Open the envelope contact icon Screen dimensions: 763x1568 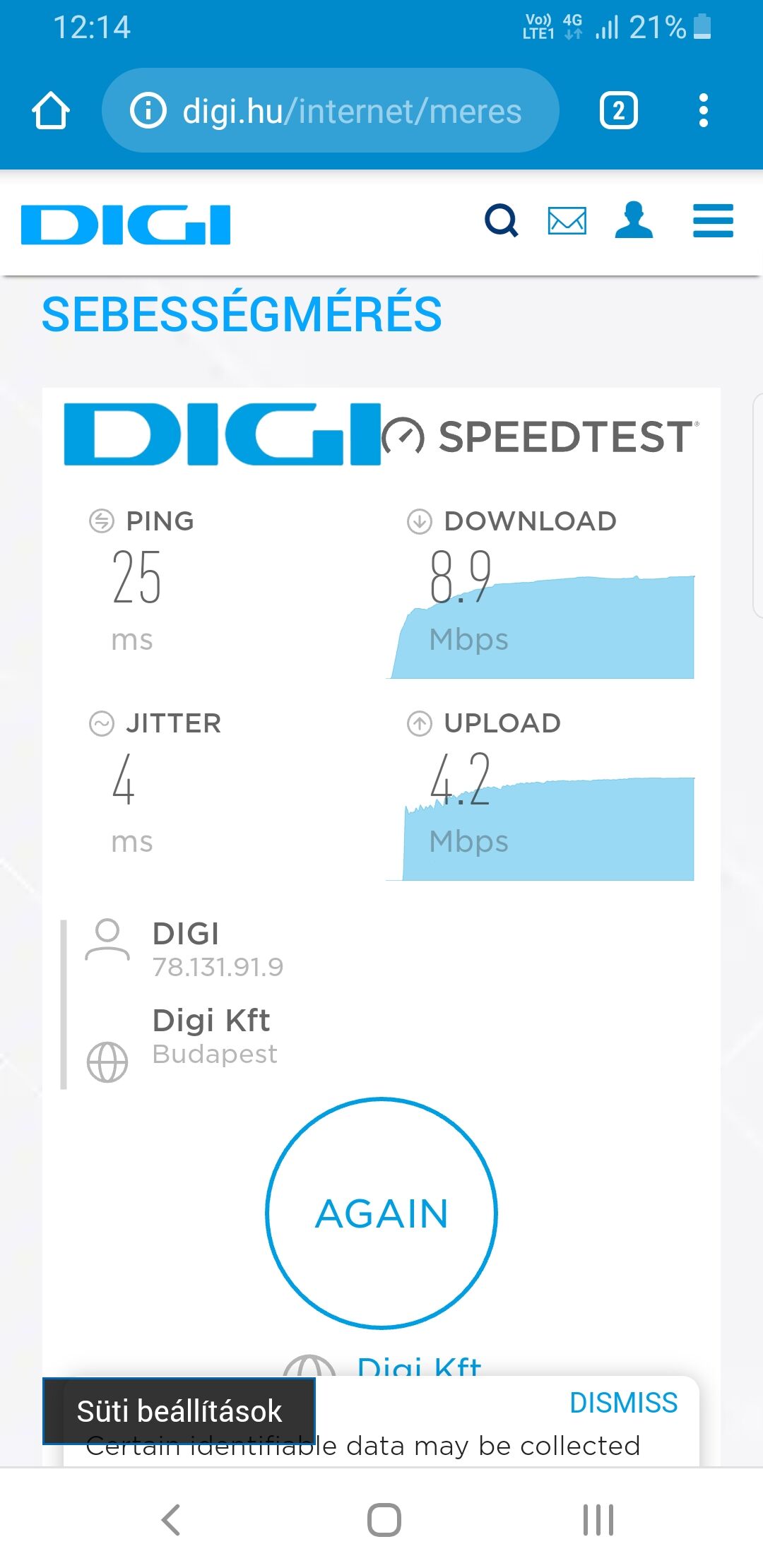coord(567,221)
